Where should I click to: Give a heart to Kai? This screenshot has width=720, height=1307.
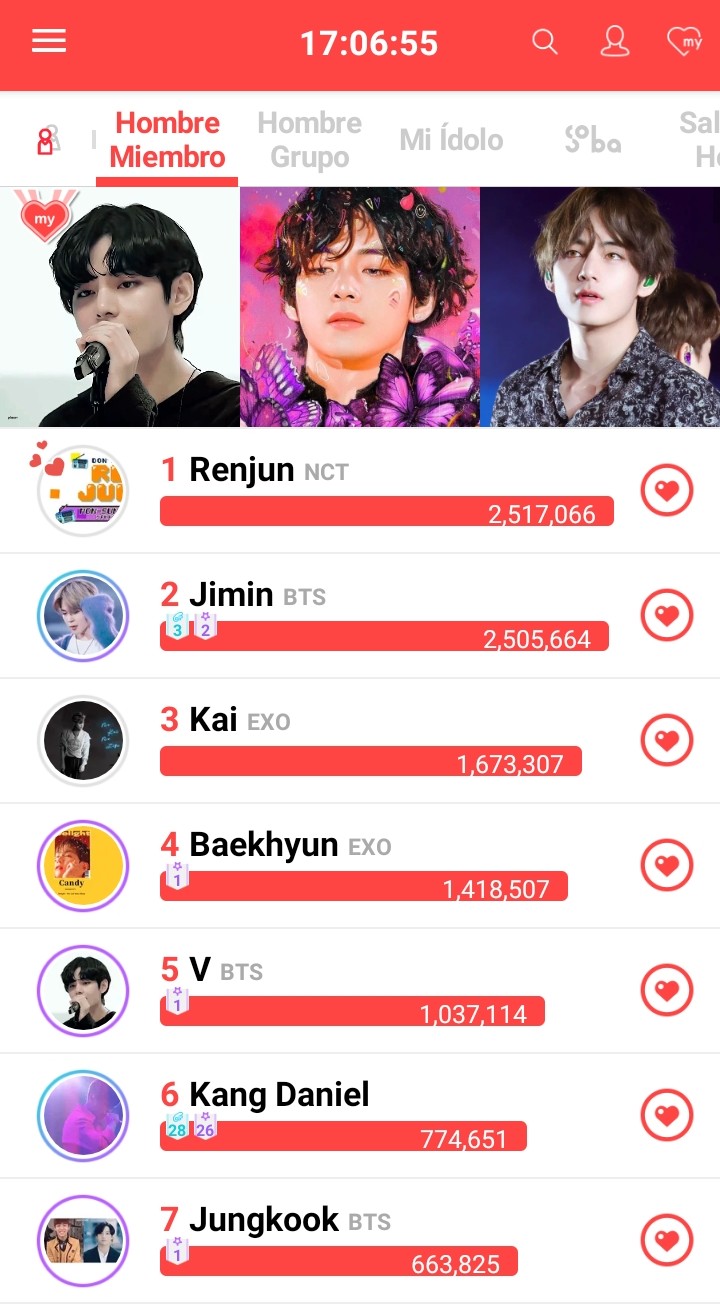667,741
